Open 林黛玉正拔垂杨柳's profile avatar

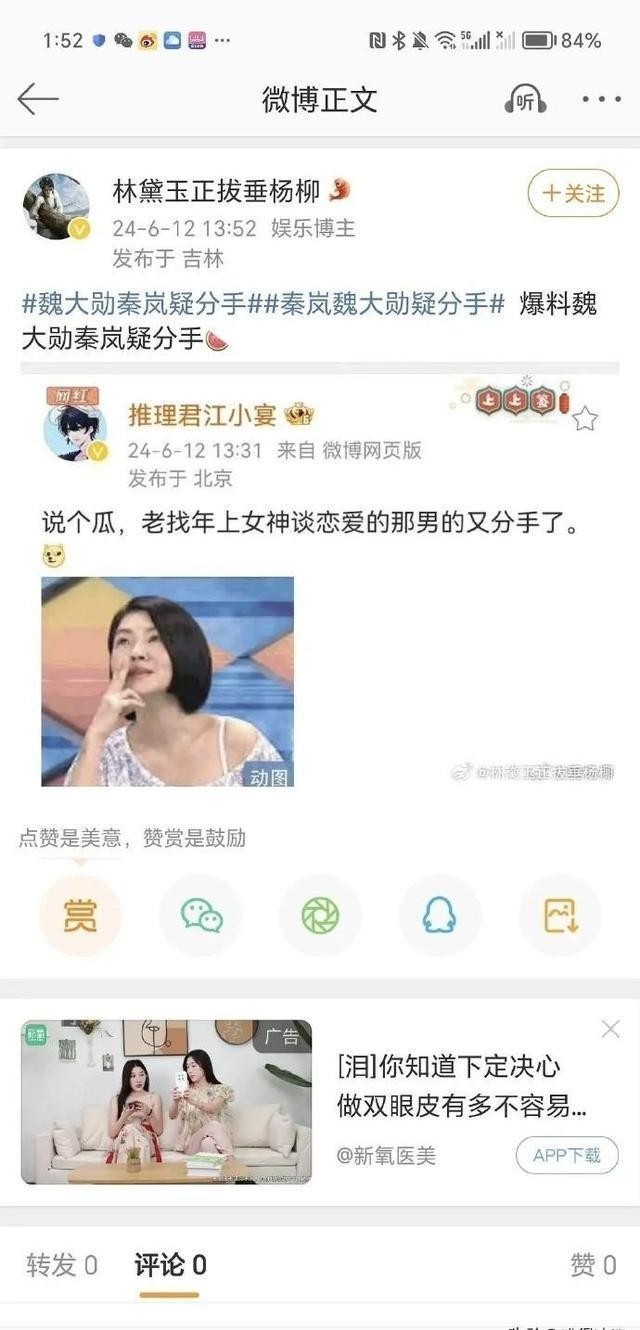pos(56,207)
